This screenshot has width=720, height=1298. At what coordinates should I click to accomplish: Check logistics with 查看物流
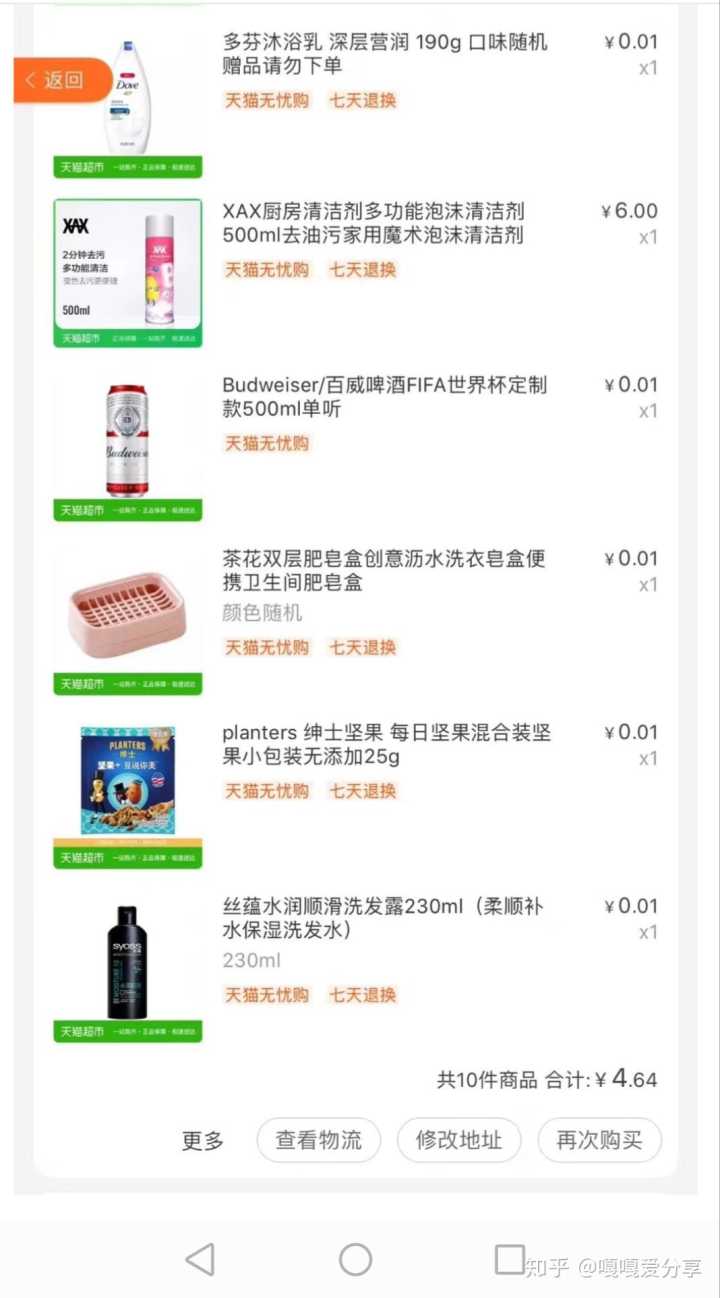click(319, 1140)
